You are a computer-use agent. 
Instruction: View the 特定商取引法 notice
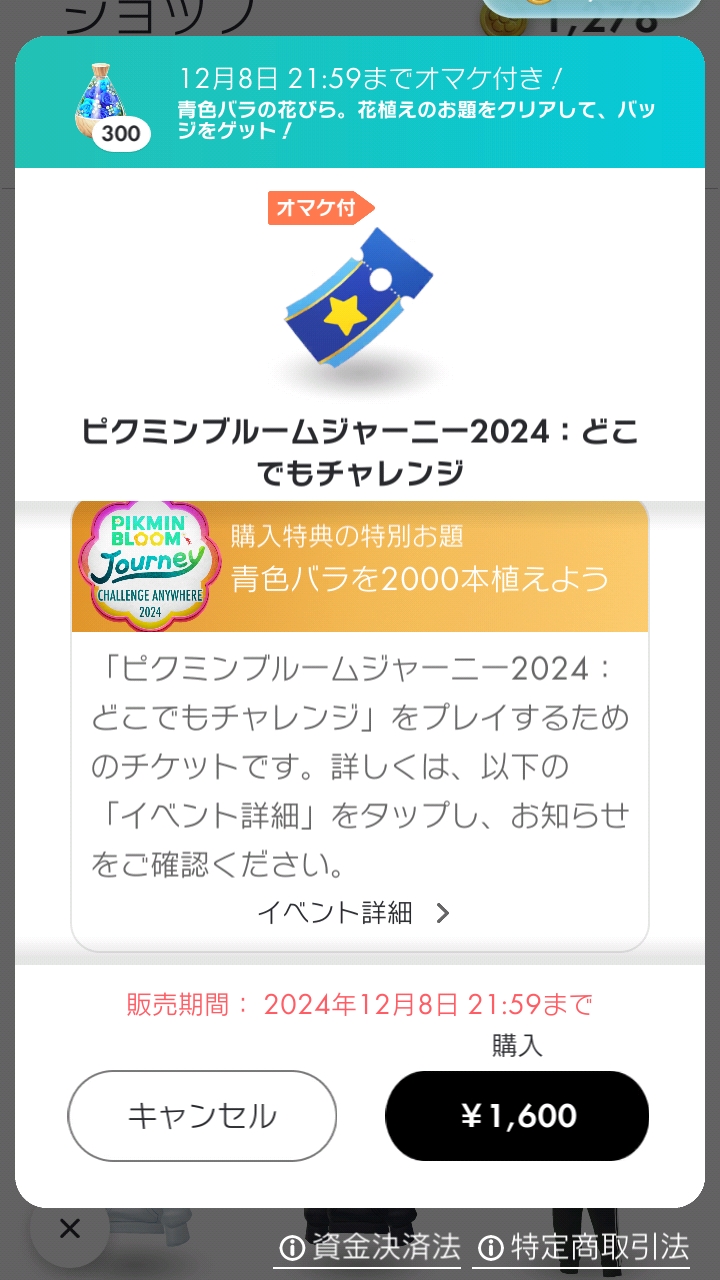[586, 1247]
